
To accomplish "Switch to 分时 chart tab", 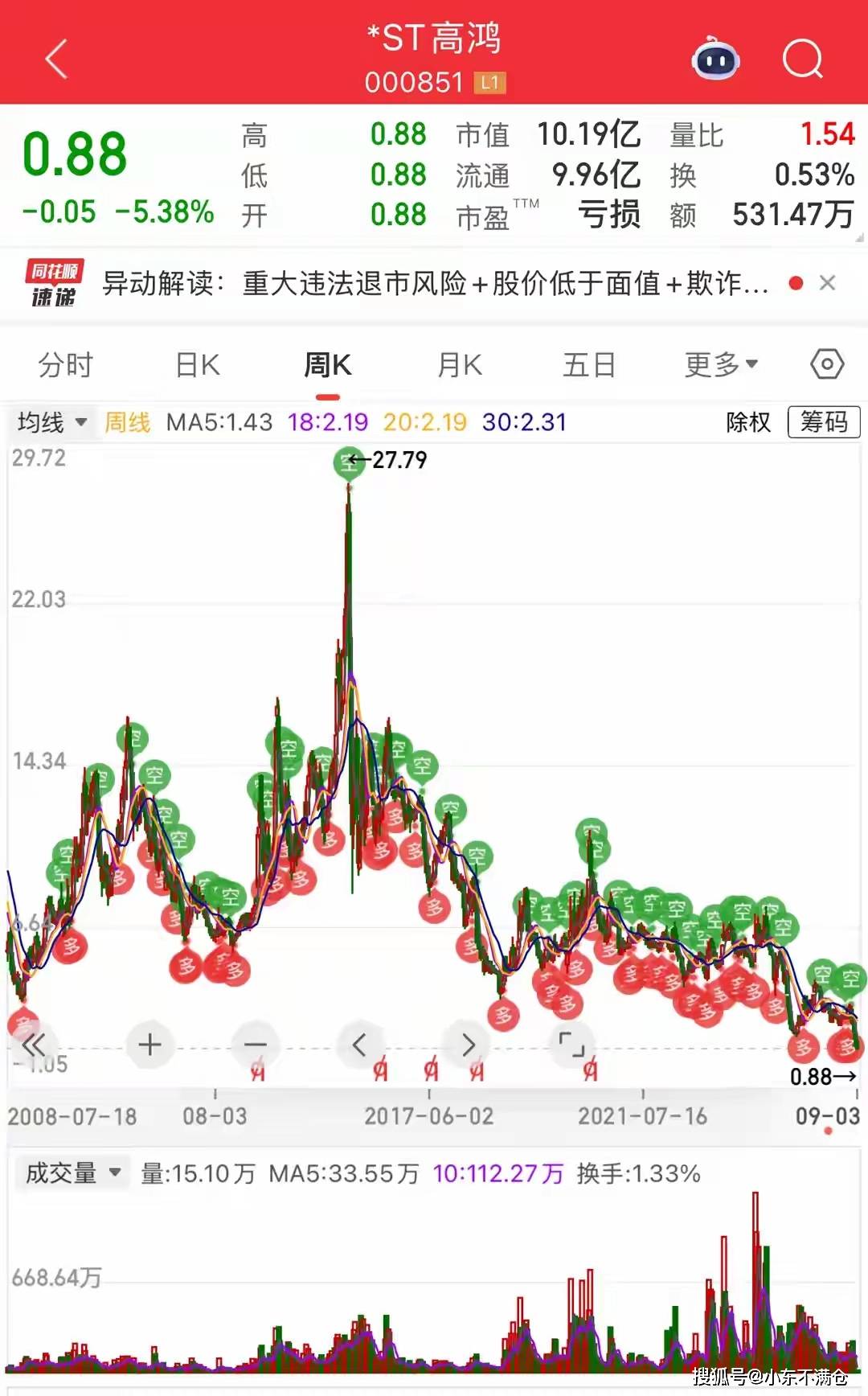I will tap(66, 365).
